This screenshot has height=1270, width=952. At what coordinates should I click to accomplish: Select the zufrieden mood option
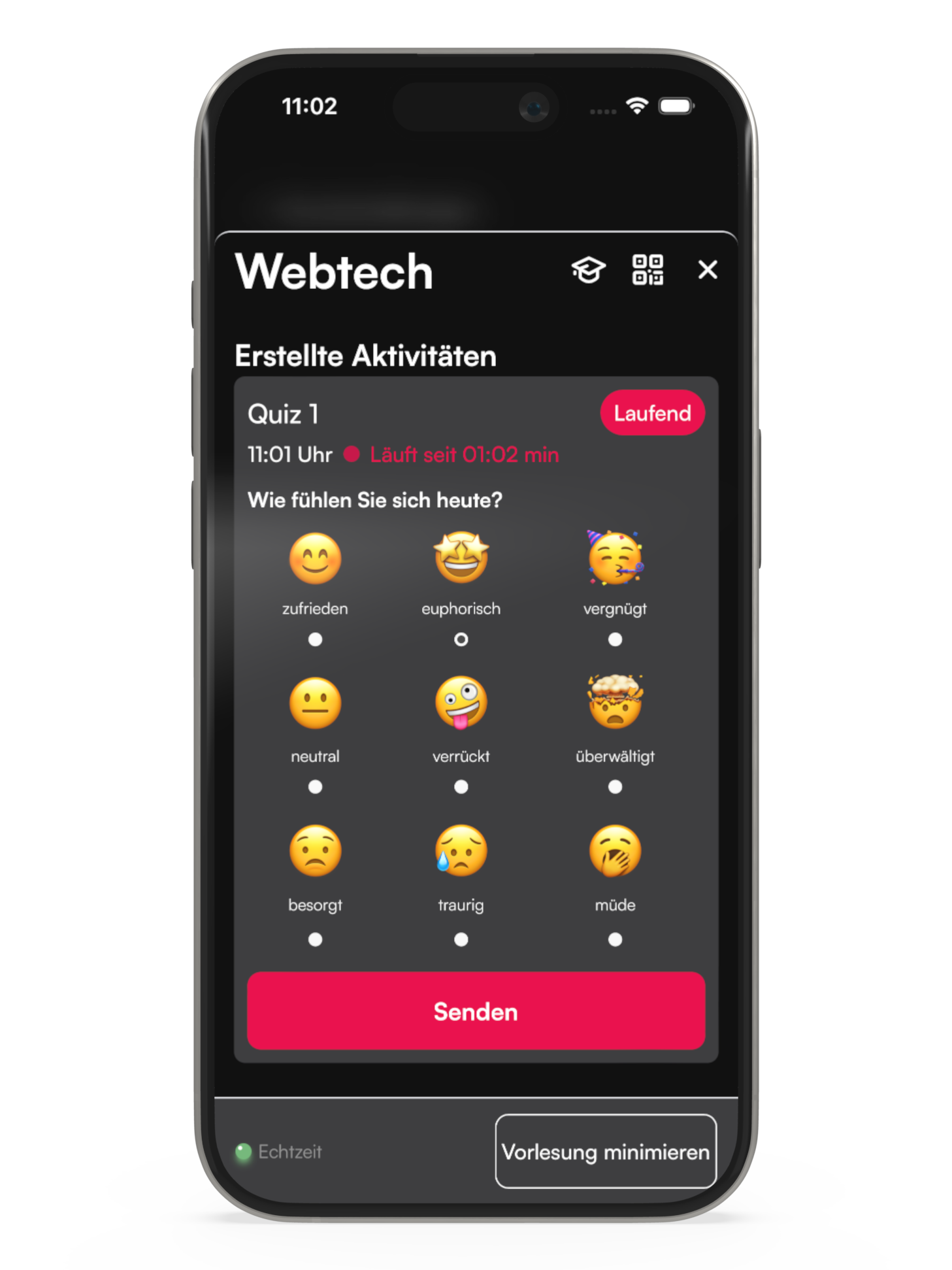(315, 639)
